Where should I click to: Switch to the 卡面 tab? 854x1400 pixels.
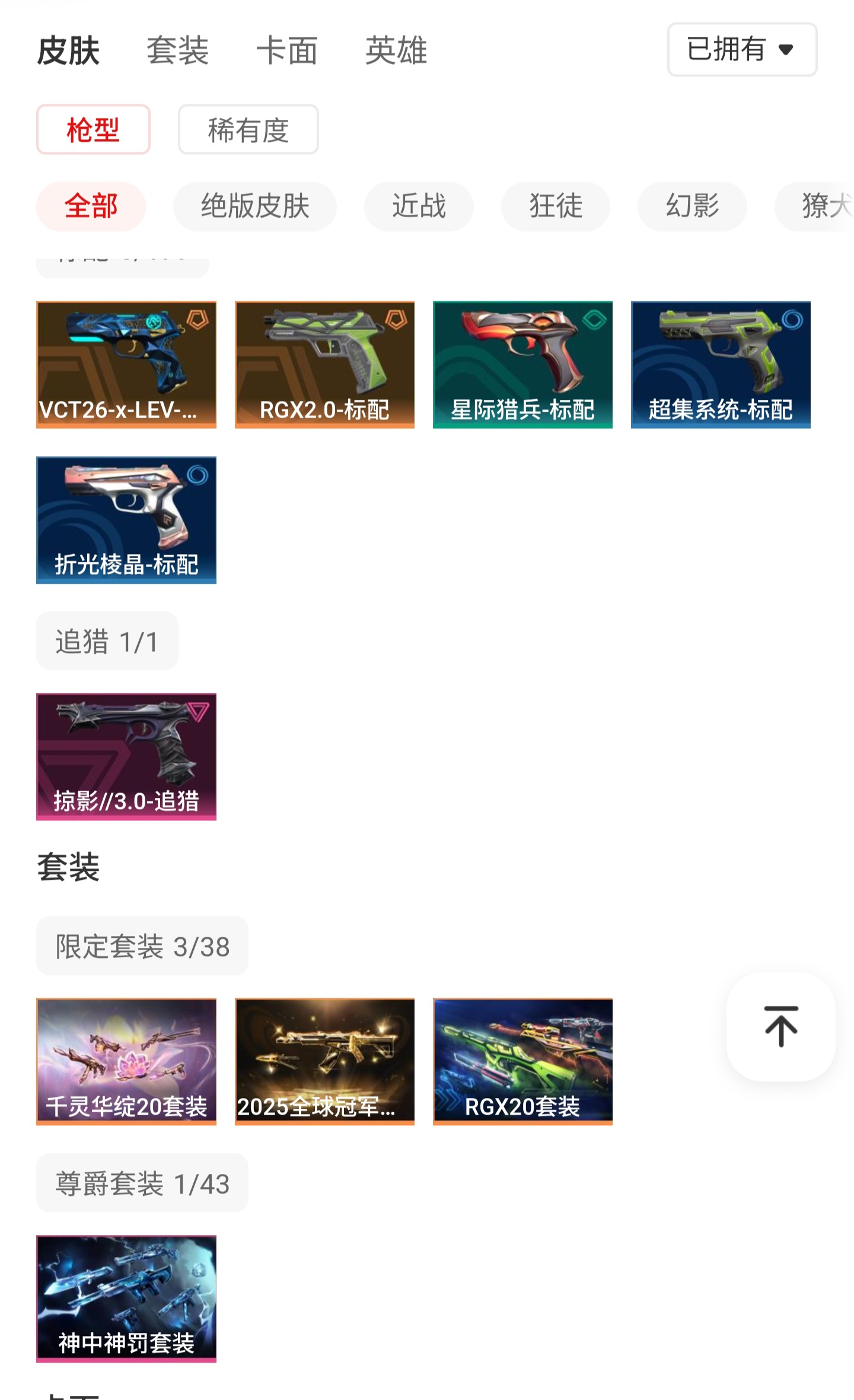coord(287,50)
